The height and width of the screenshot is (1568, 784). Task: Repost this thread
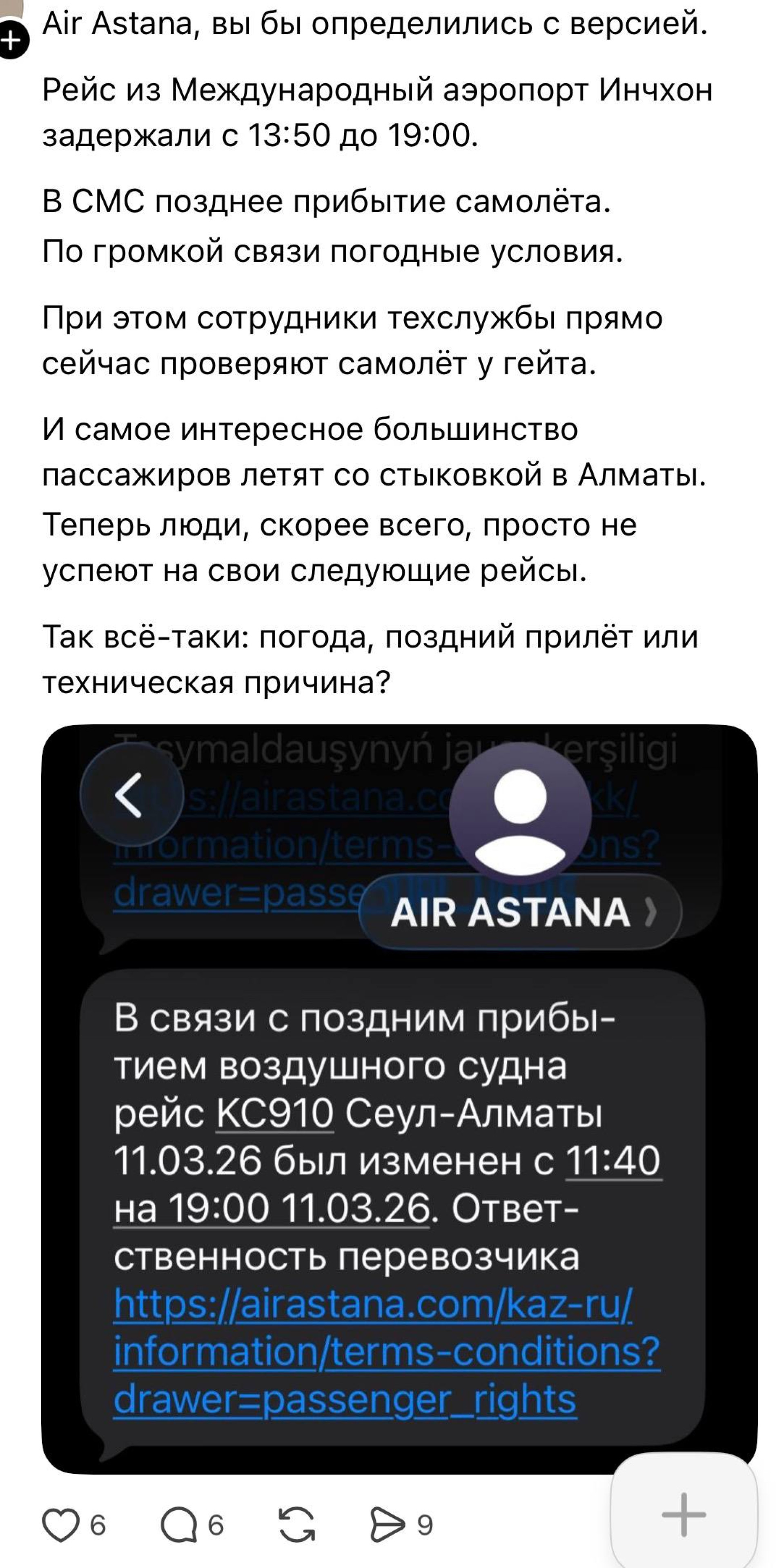(x=296, y=1525)
